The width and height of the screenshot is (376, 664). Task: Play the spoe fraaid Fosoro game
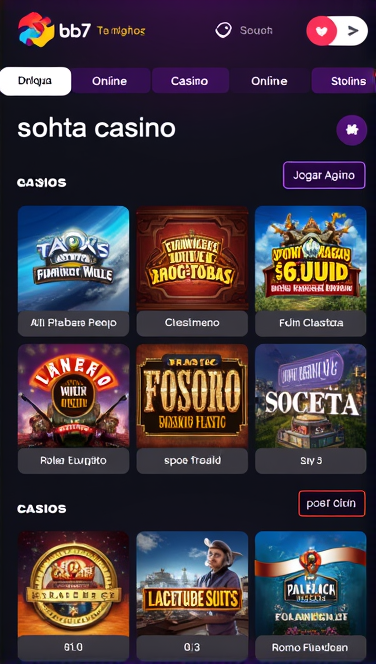[192, 409]
